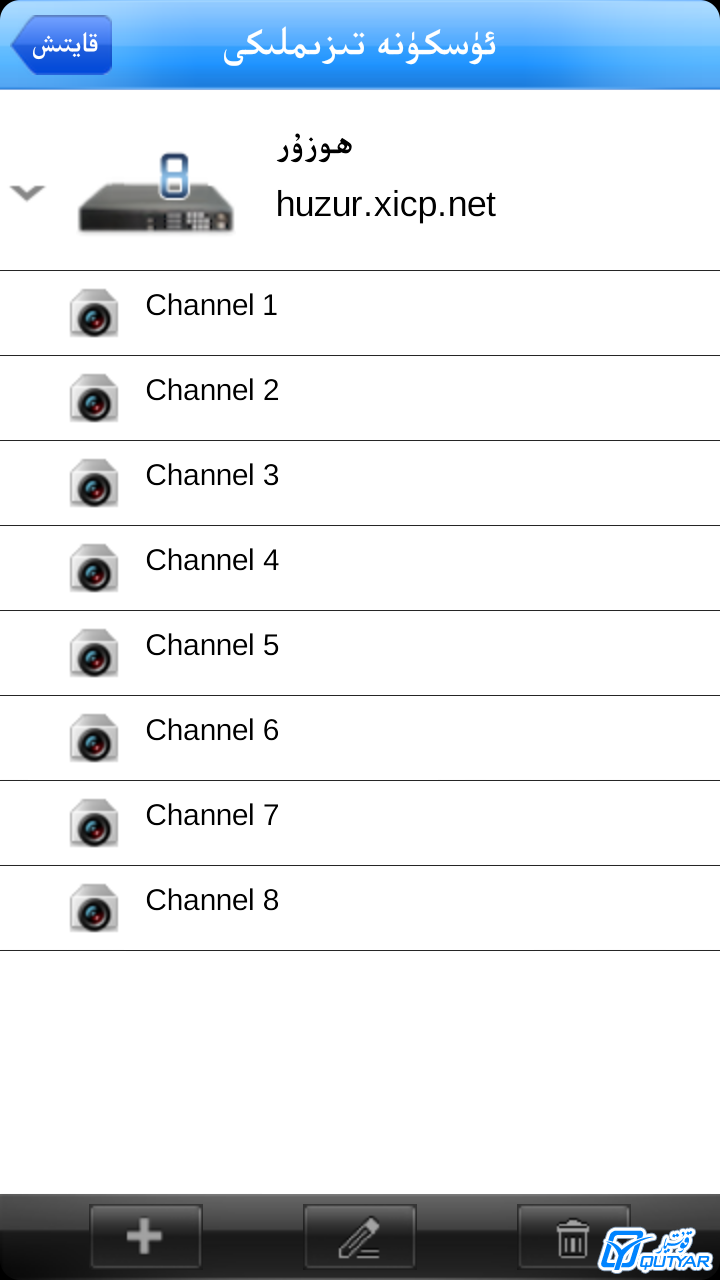Select Channel 1
720x1280 pixels.
360,313
